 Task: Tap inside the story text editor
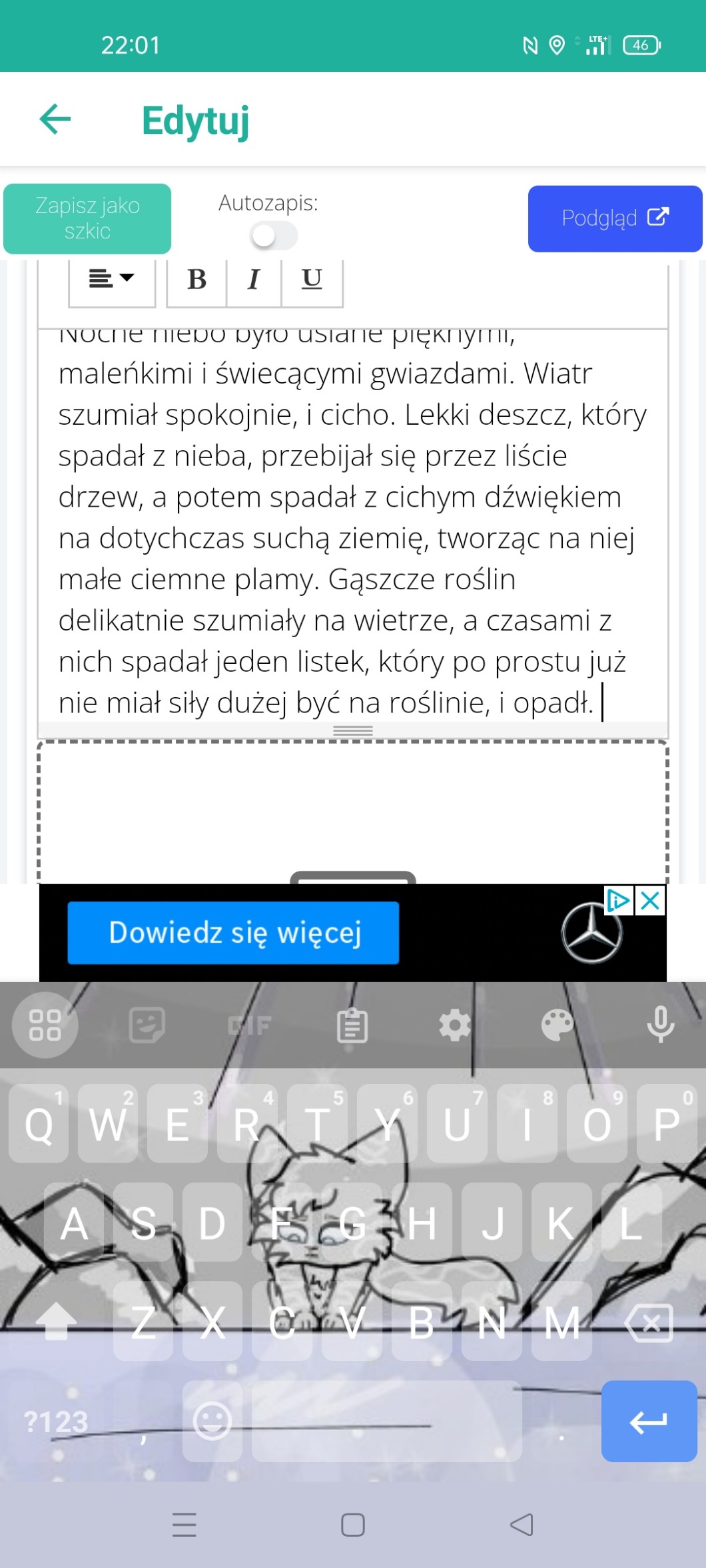[x=353, y=526]
